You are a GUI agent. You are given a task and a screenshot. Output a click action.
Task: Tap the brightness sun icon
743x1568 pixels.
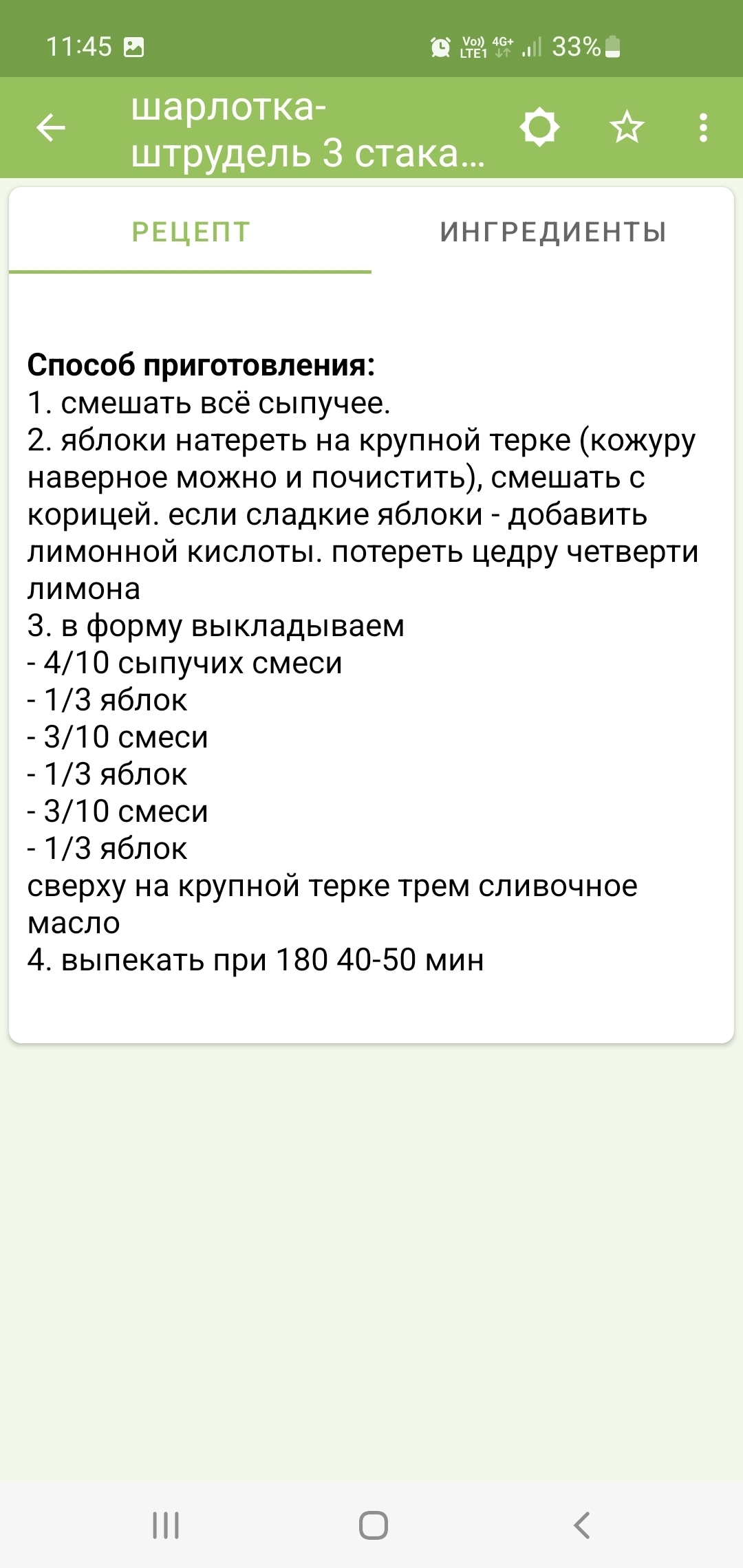coord(539,127)
